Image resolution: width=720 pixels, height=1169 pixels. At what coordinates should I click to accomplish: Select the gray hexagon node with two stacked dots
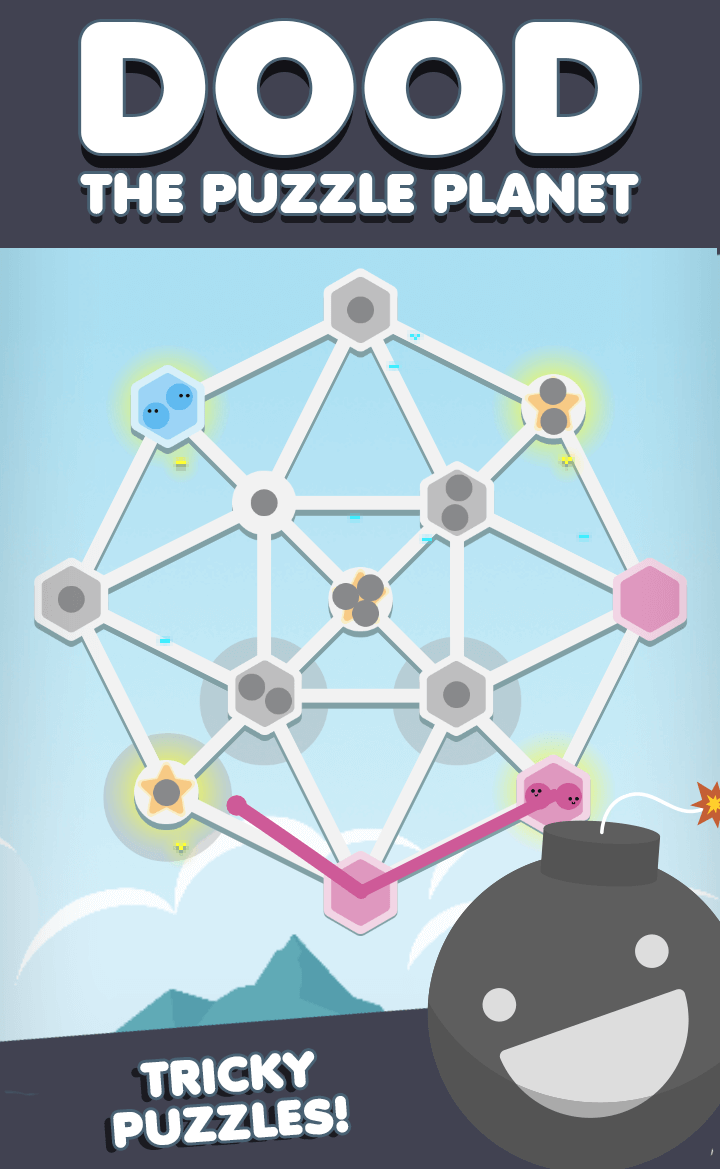pyautogui.click(x=455, y=500)
